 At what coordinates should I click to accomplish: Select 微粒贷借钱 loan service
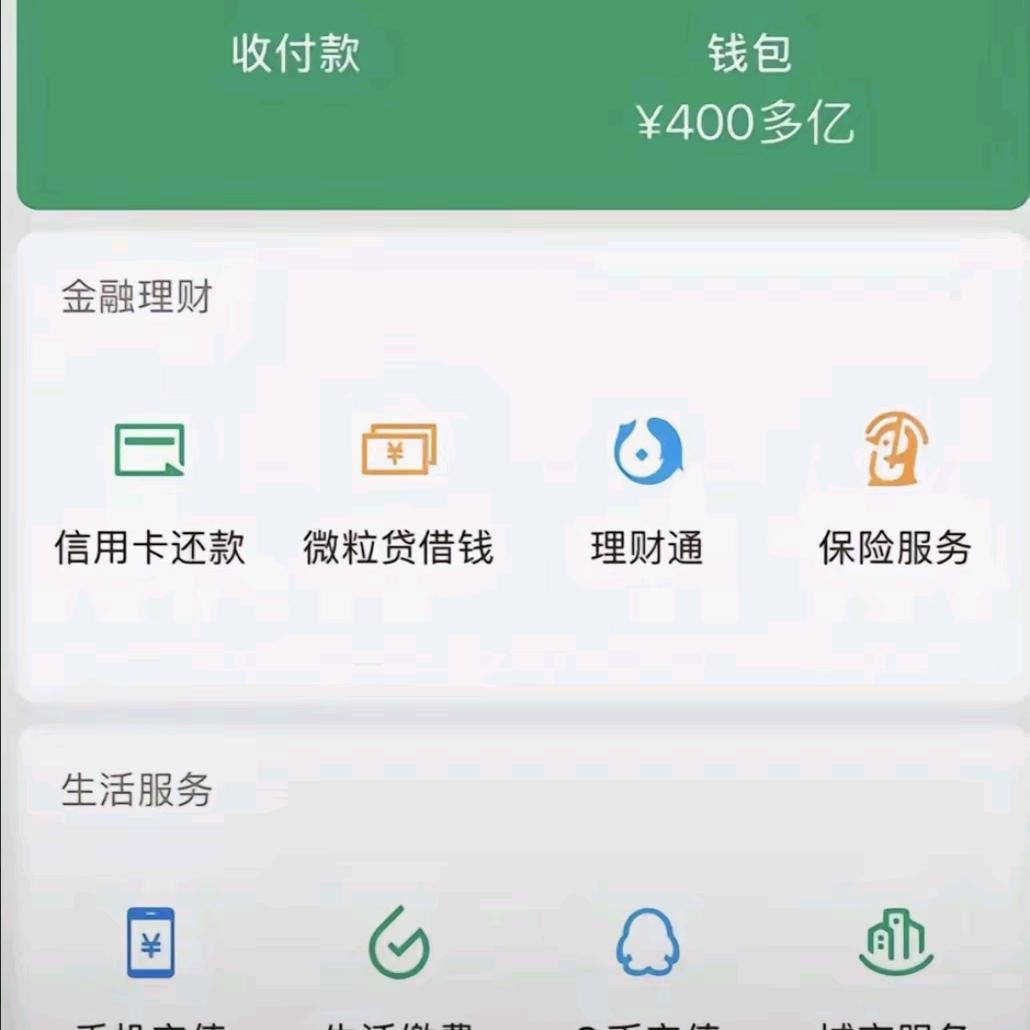(x=398, y=490)
